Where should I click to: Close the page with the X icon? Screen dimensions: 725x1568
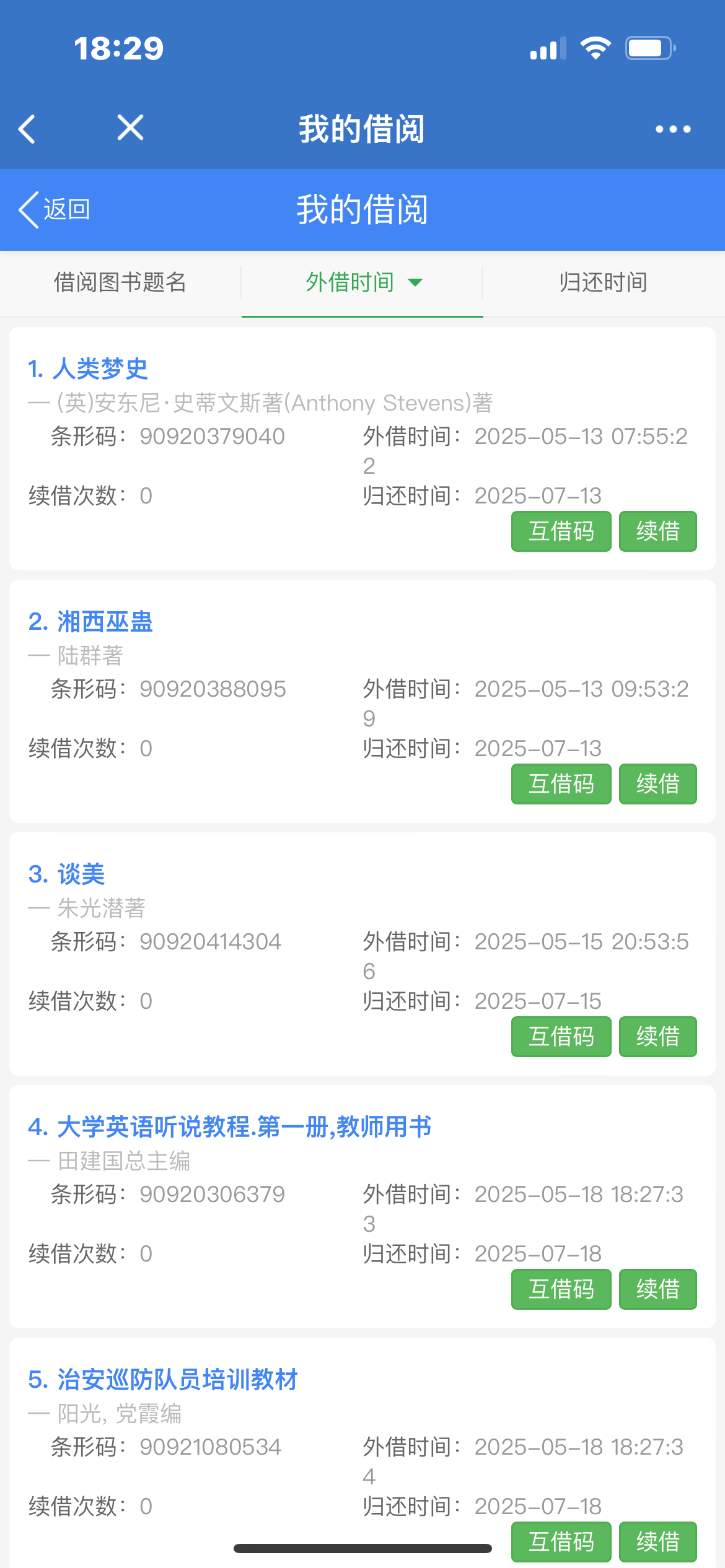(x=130, y=128)
